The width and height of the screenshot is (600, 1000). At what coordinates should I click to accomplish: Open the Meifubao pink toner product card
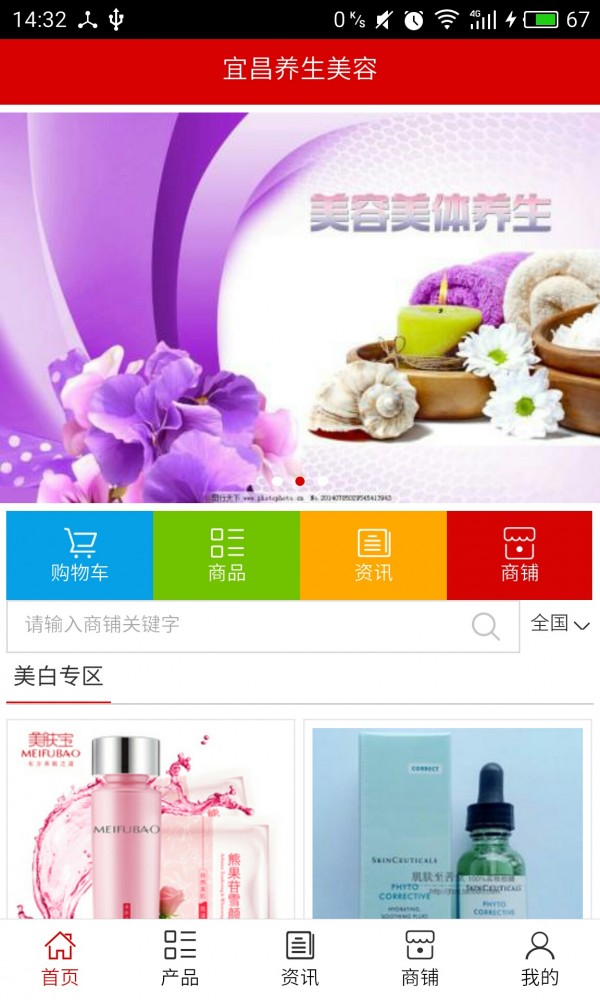pos(151,820)
